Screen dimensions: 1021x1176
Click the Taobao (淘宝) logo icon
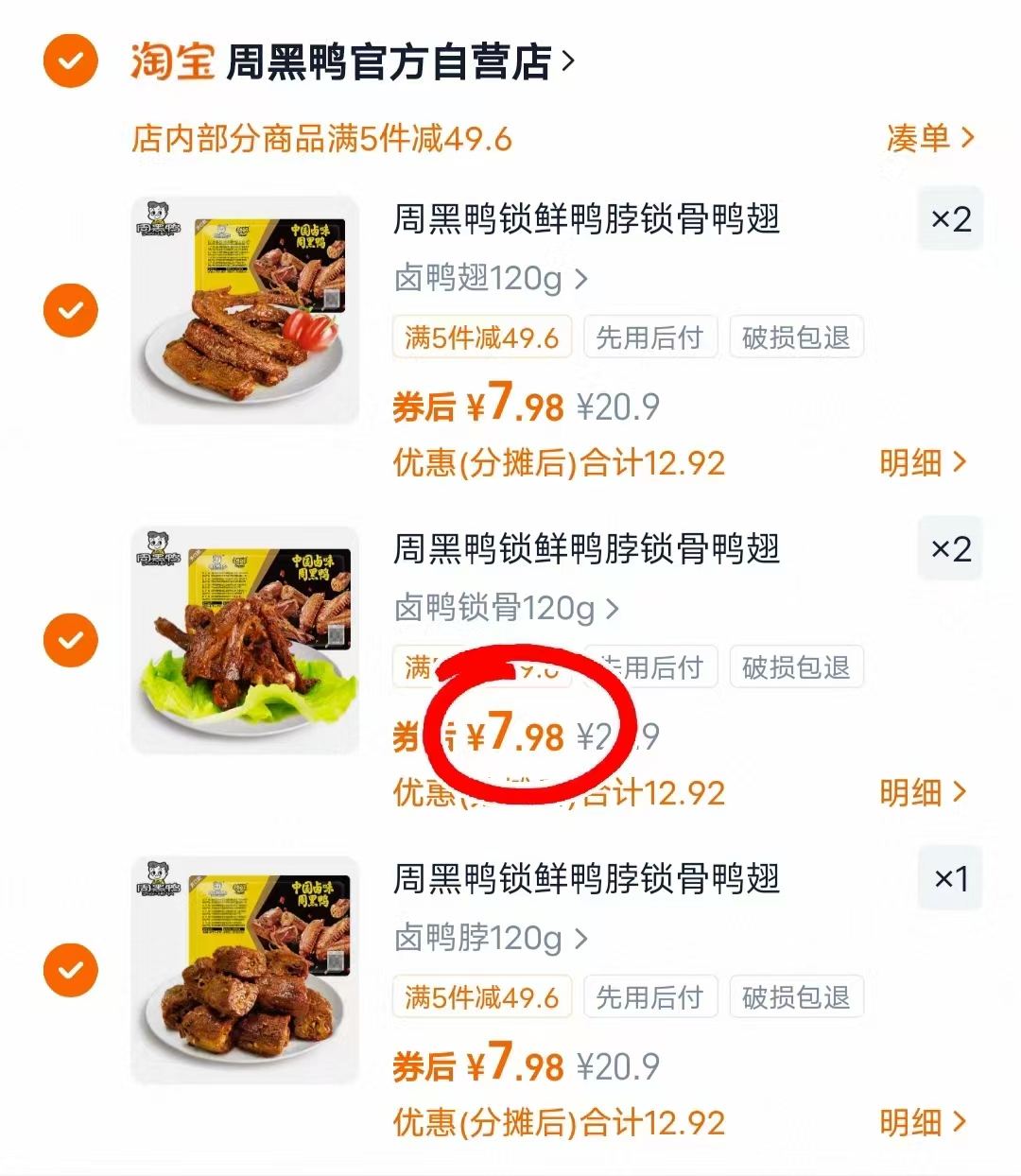172,62
